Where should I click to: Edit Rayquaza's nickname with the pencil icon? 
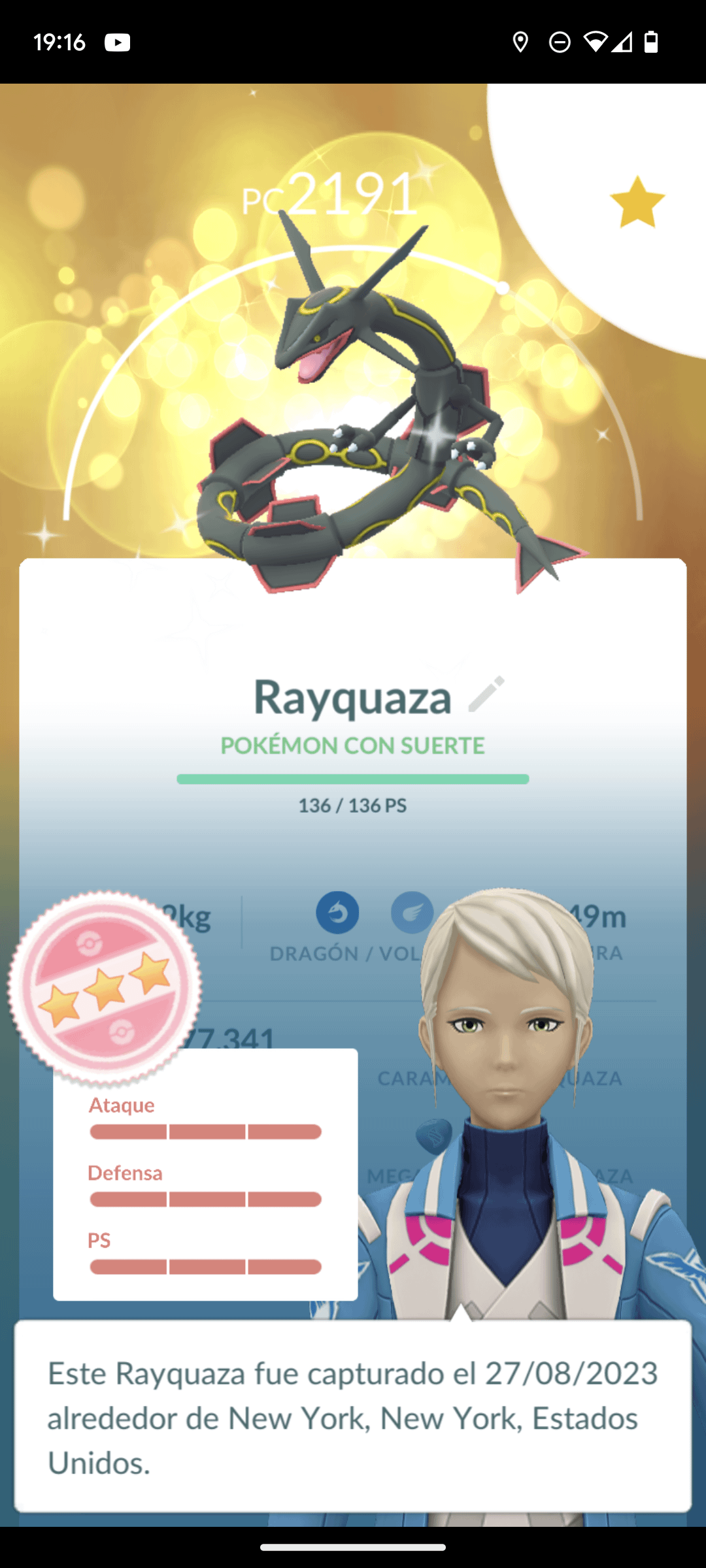[486, 694]
